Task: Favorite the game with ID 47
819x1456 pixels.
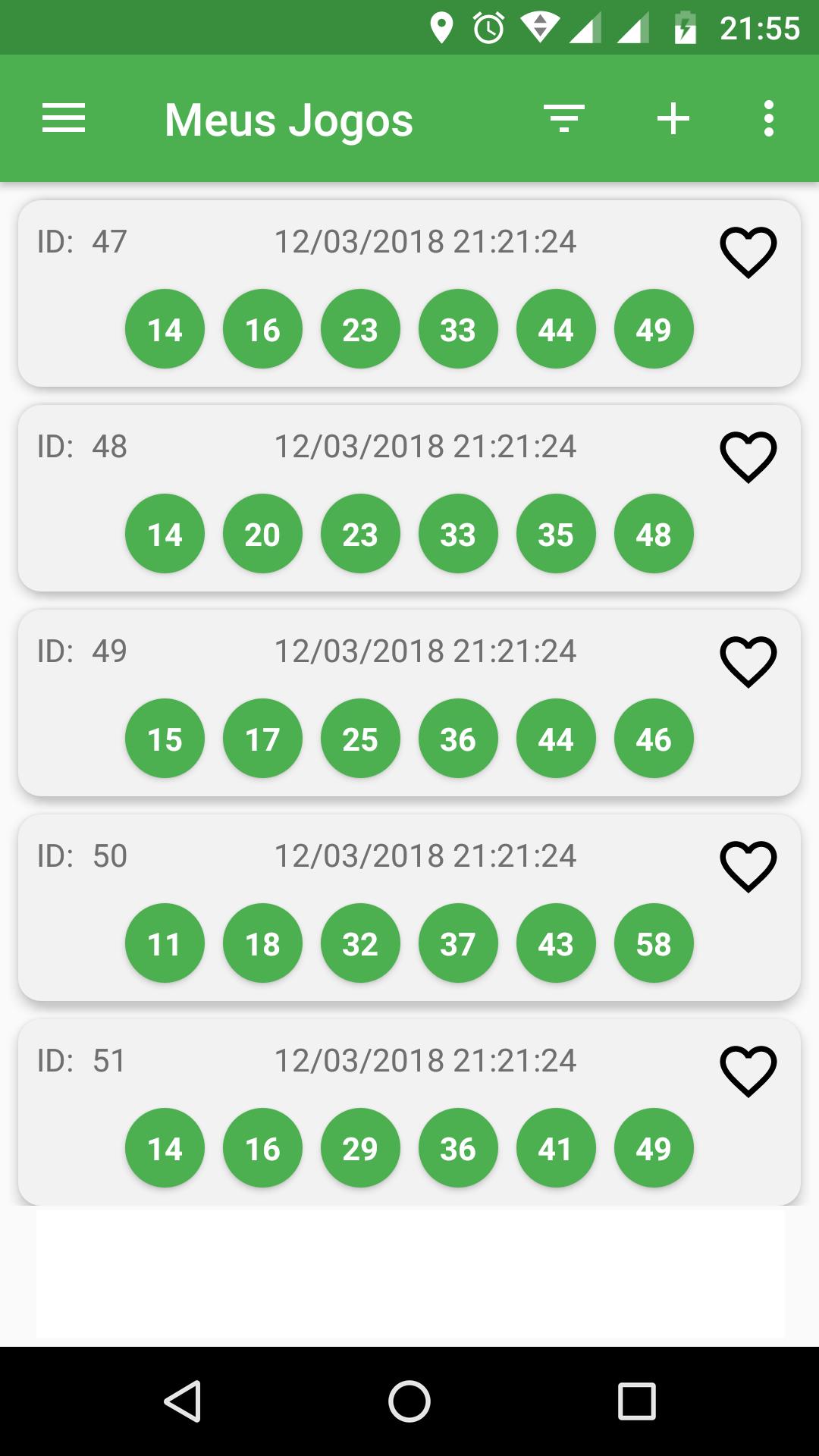Action: pyautogui.click(x=748, y=252)
